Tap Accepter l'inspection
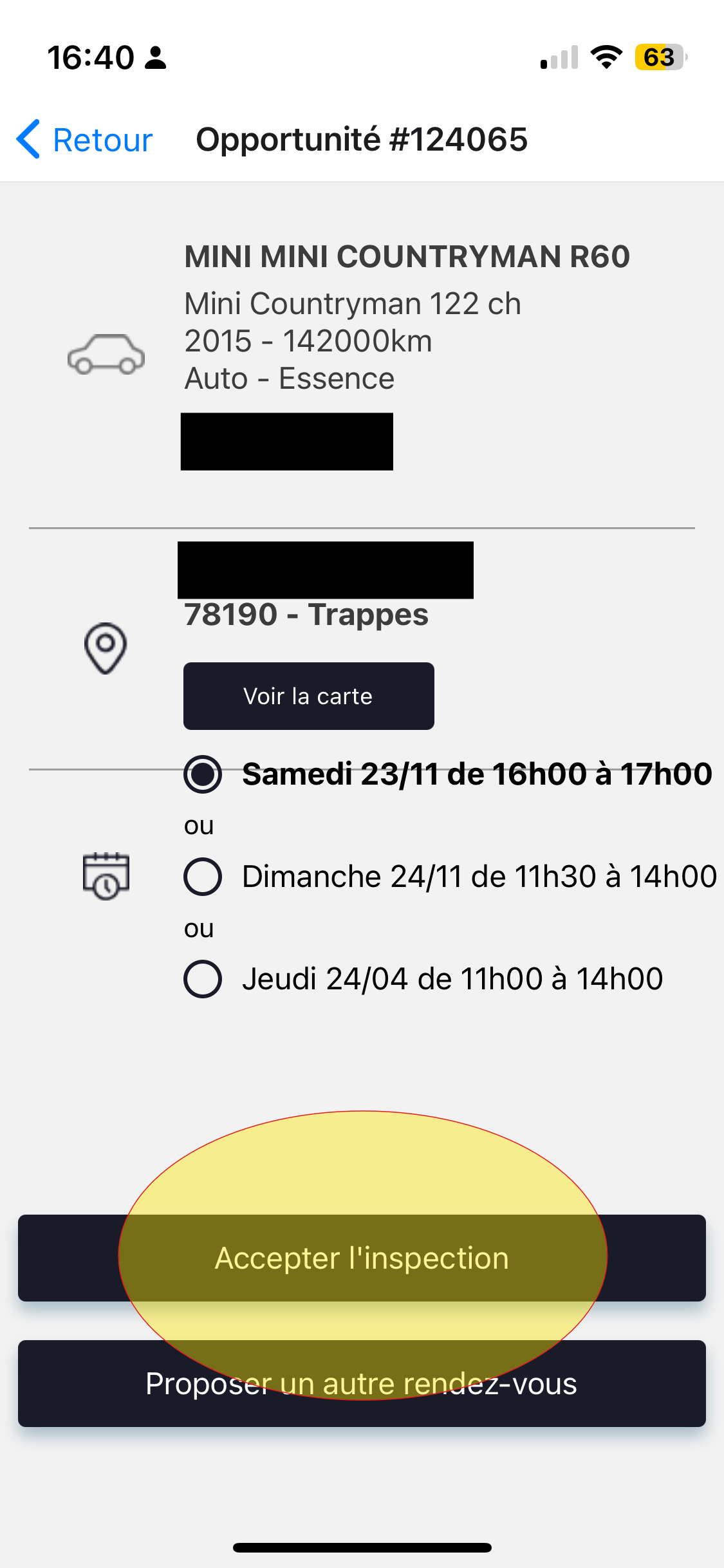724x1568 pixels. (x=362, y=1258)
